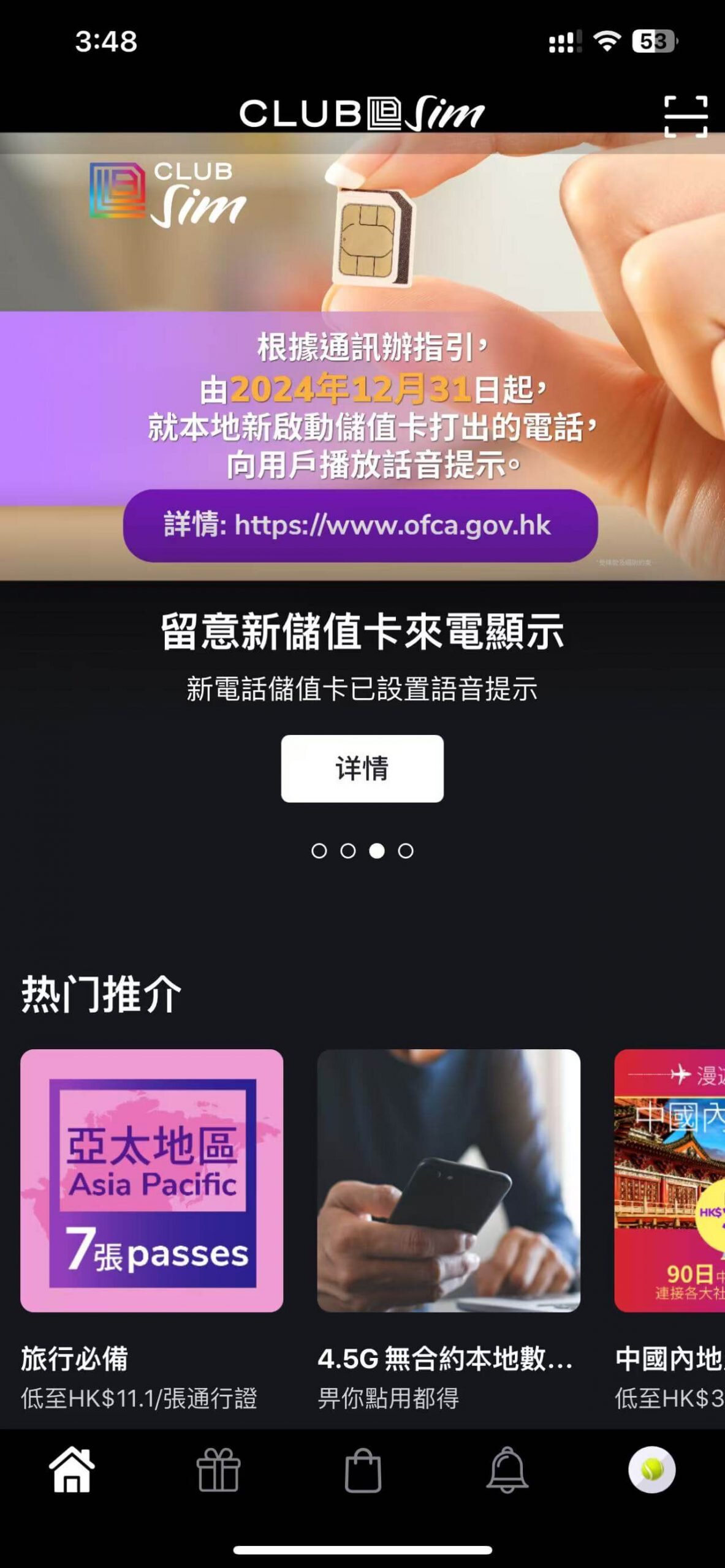This screenshot has height=1568, width=725.
Task: Switch to the shopping bag tab
Action: coord(363,1470)
